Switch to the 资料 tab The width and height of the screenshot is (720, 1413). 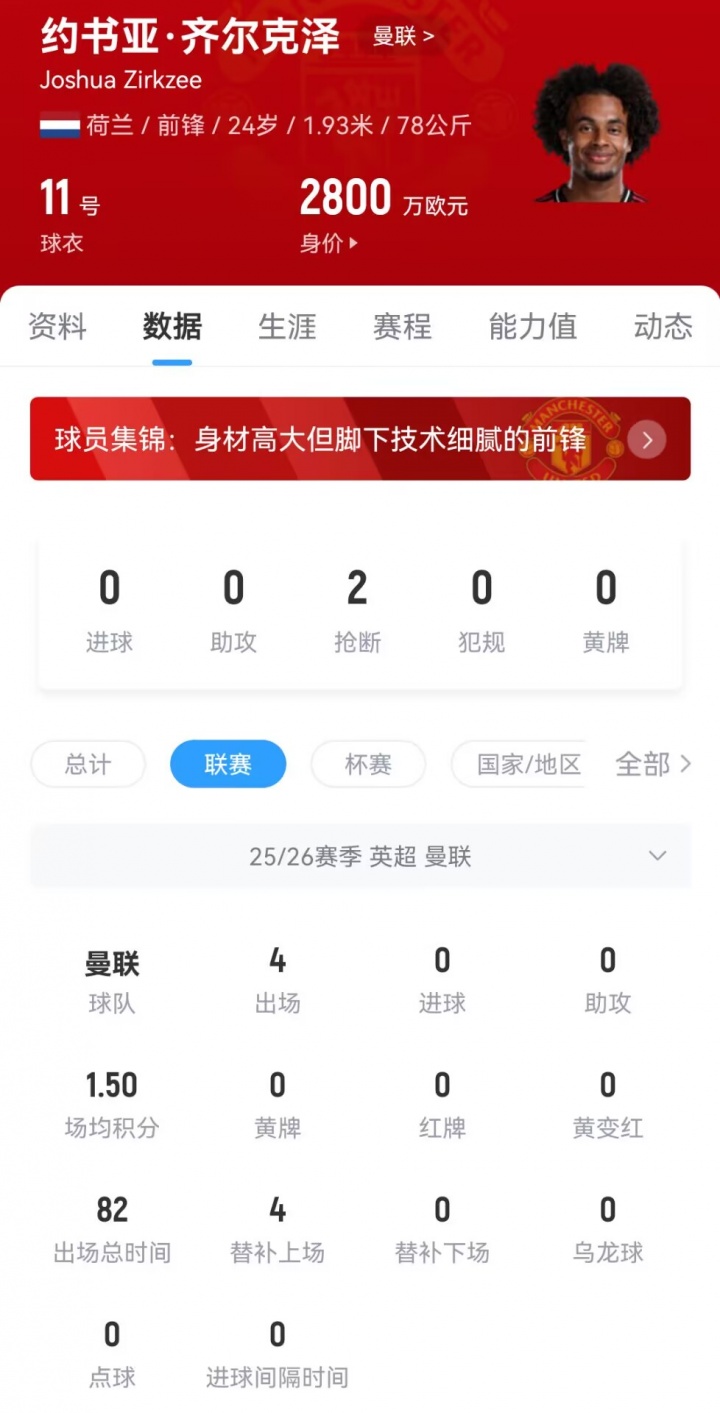(x=57, y=327)
